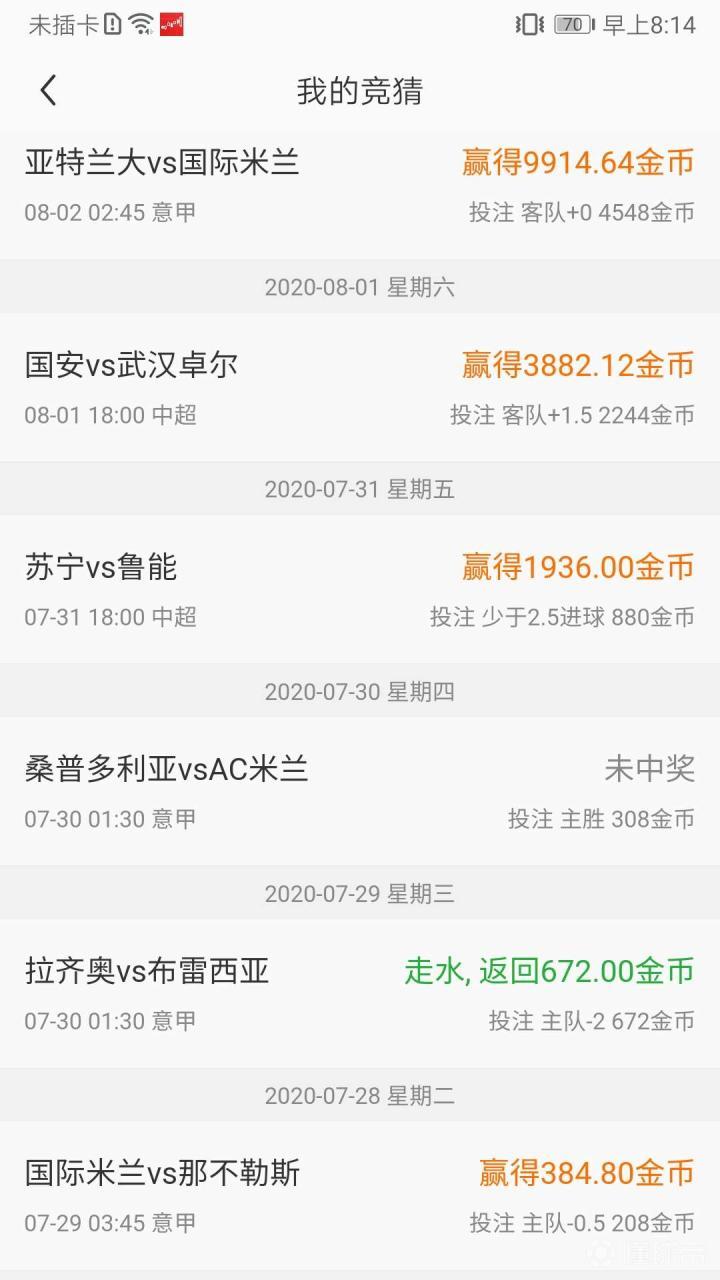The image size is (720, 1280).
Task: View the 拉齐奥vs布雷西亚 bet details
Action: (x=360, y=994)
